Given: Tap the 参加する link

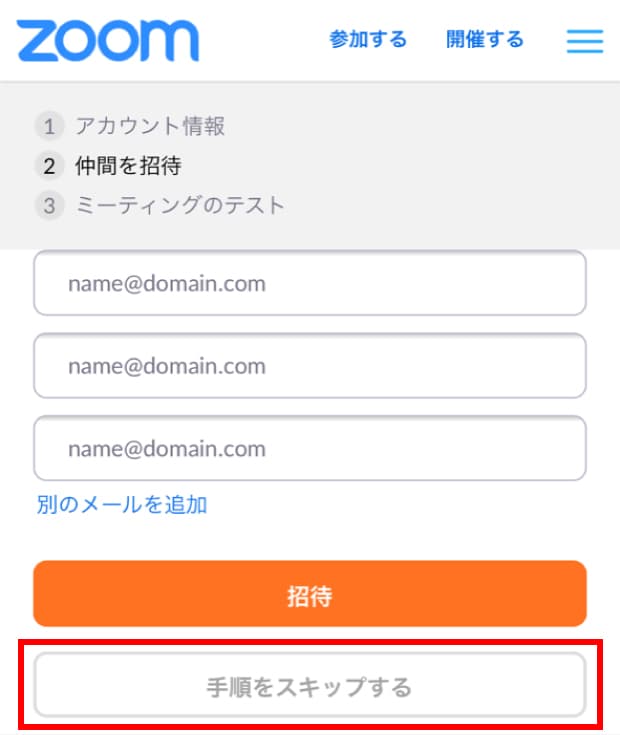Looking at the screenshot, I should click(368, 40).
